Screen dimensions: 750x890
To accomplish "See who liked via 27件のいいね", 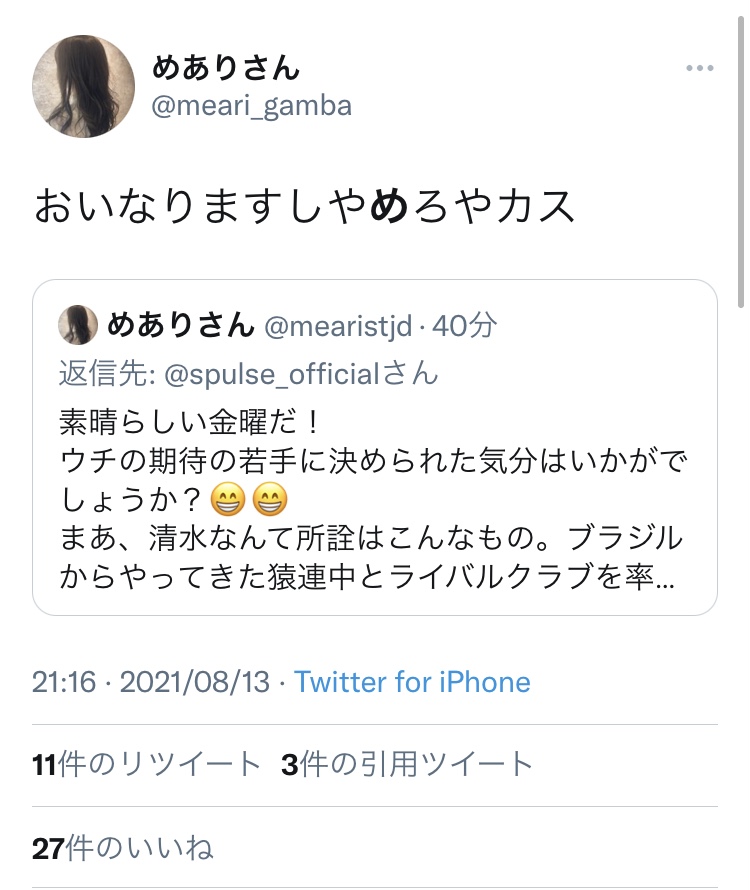I will (x=123, y=849).
